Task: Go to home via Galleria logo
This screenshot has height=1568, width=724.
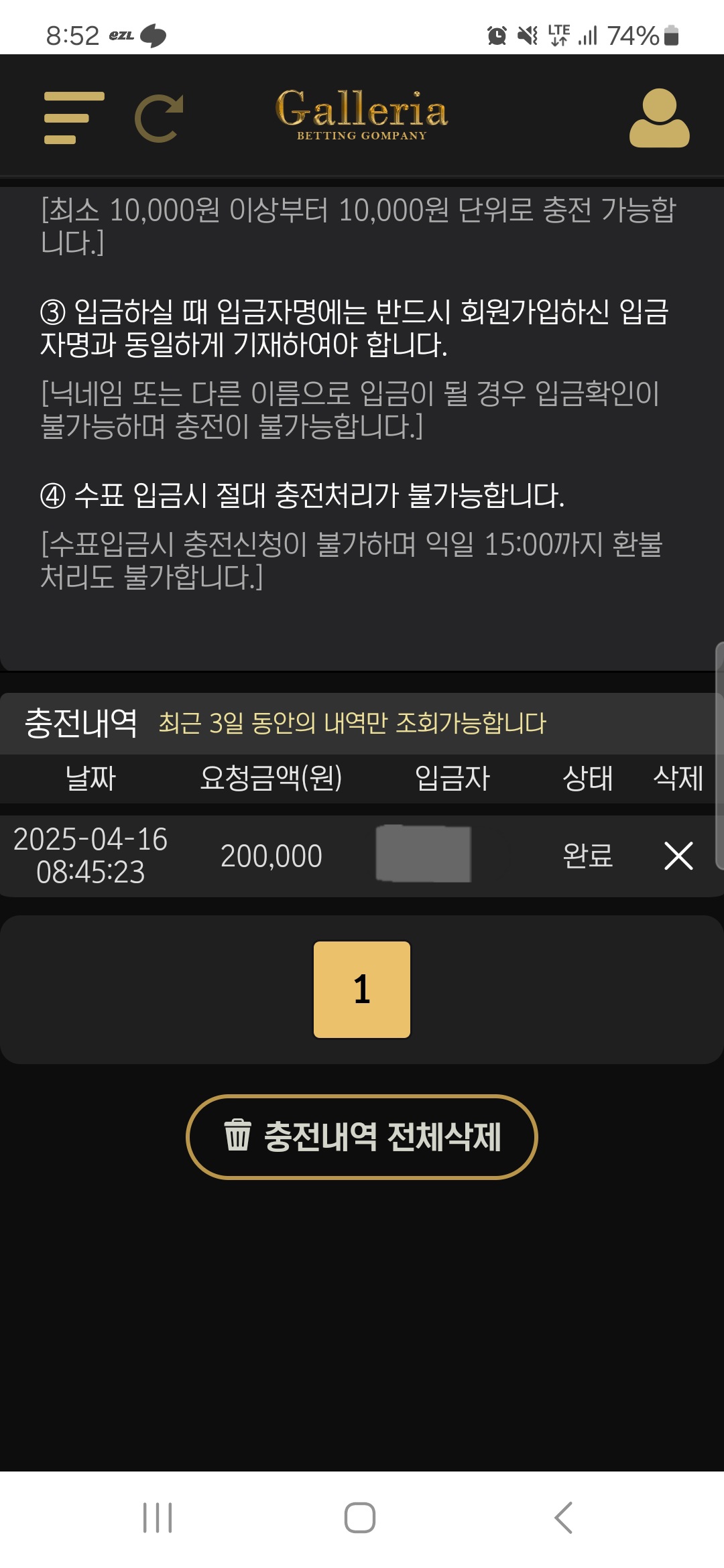Action: tap(361, 114)
